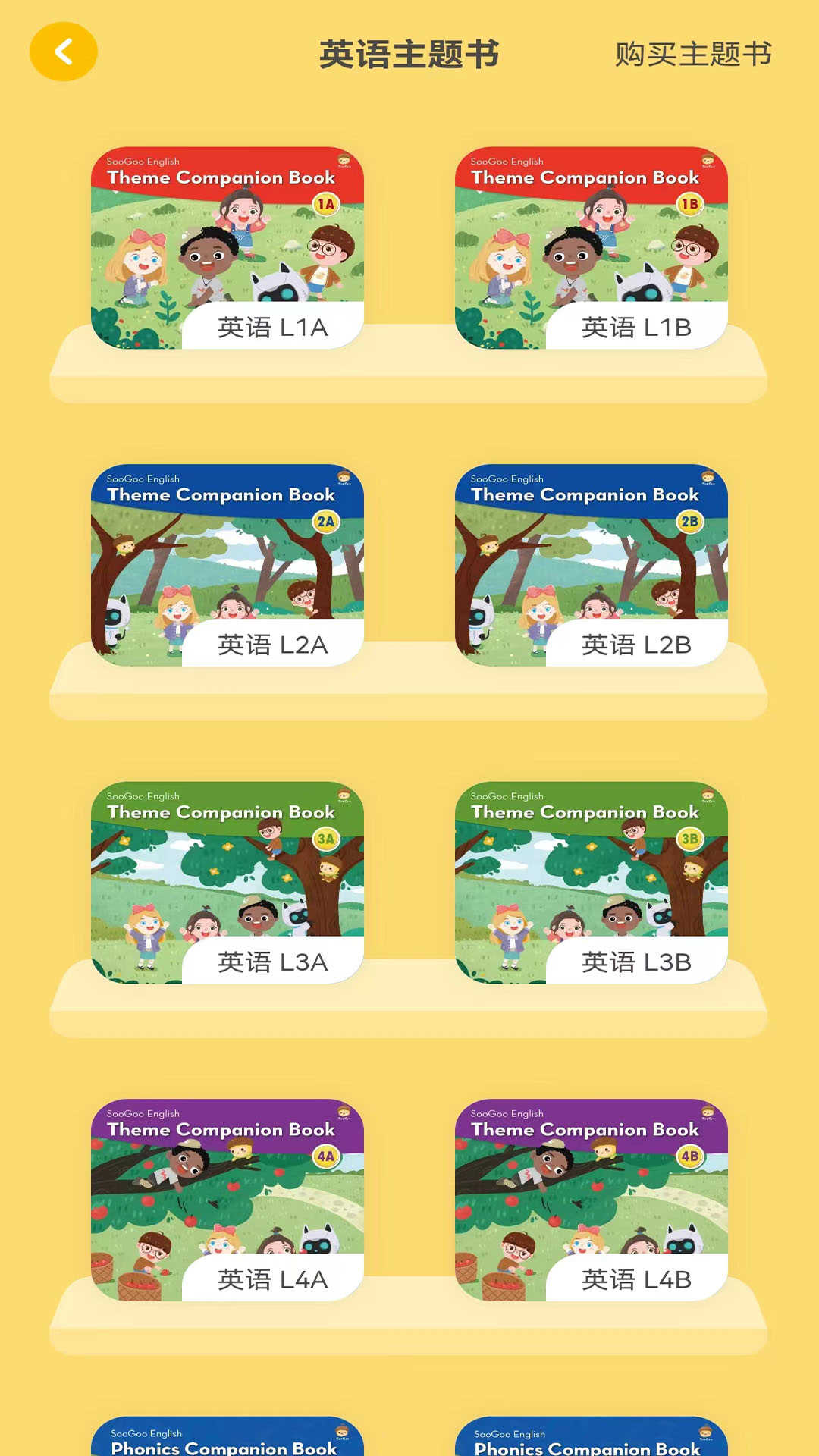The width and height of the screenshot is (819, 1456).
Task: Select the 英语 L2B book cover
Action: [591, 566]
